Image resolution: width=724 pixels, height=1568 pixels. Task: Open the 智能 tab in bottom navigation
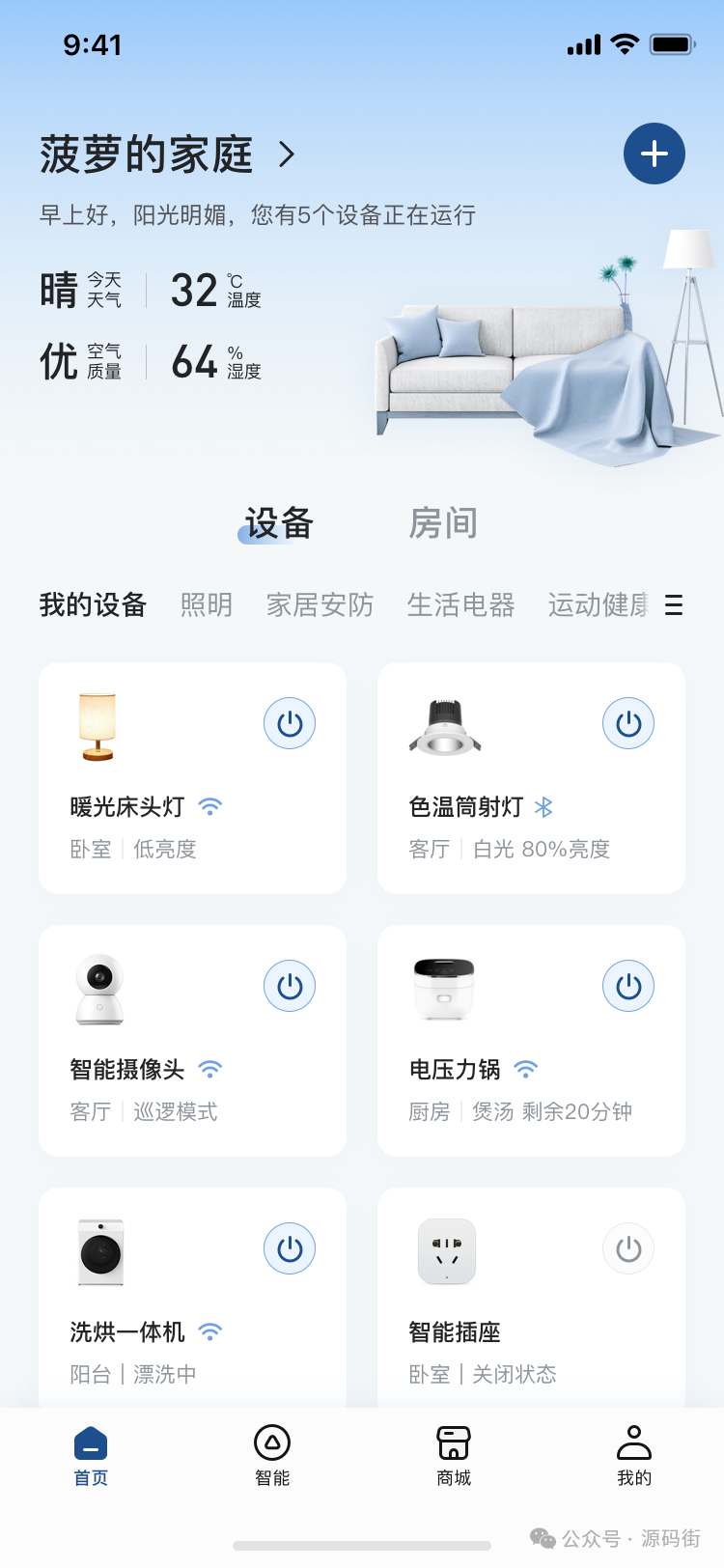[x=272, y=1455]
